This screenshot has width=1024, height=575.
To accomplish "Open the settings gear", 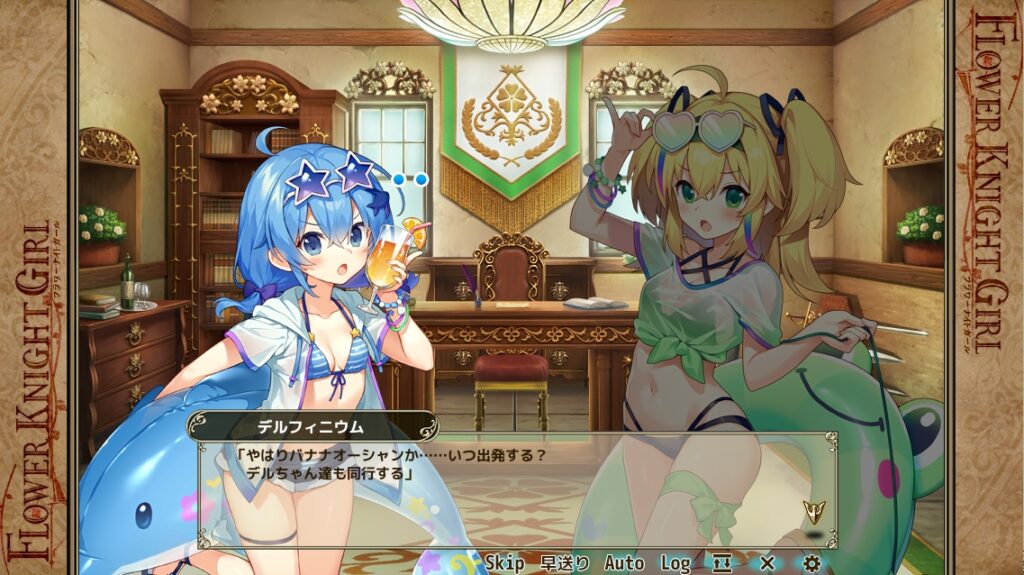I will pos(812,564).
